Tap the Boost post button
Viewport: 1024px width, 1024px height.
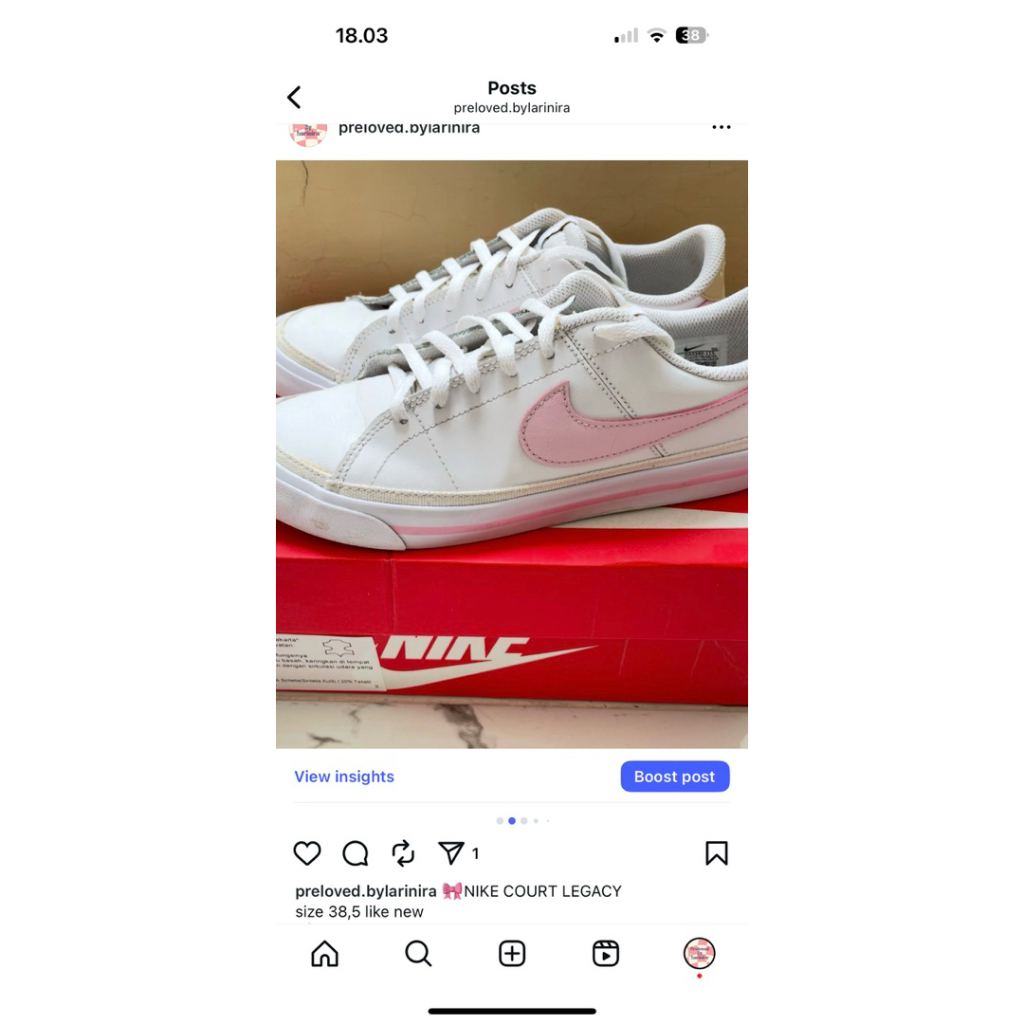[674, 776]
